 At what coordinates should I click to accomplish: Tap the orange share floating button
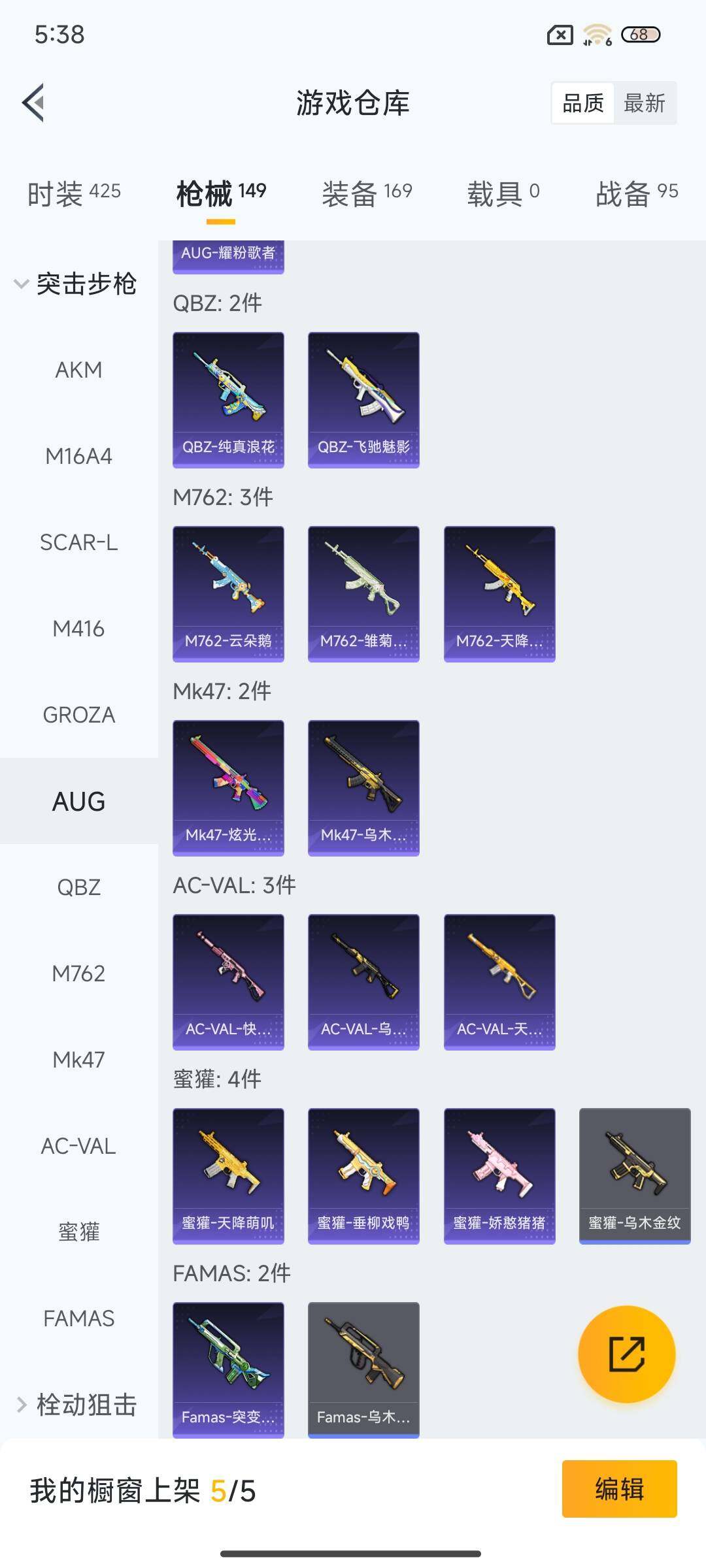(x=626, y=1354)
